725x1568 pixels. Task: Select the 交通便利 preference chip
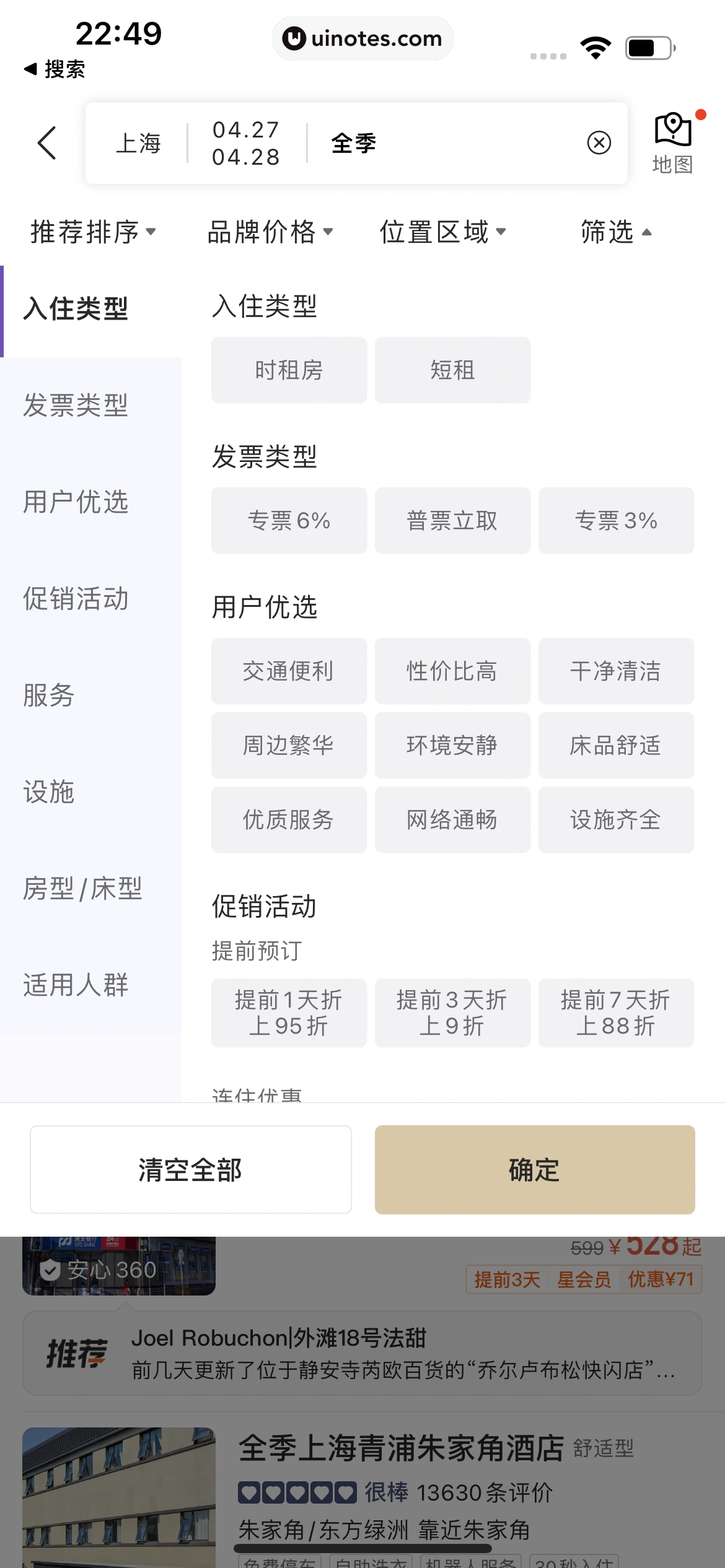tap(289, 671)
